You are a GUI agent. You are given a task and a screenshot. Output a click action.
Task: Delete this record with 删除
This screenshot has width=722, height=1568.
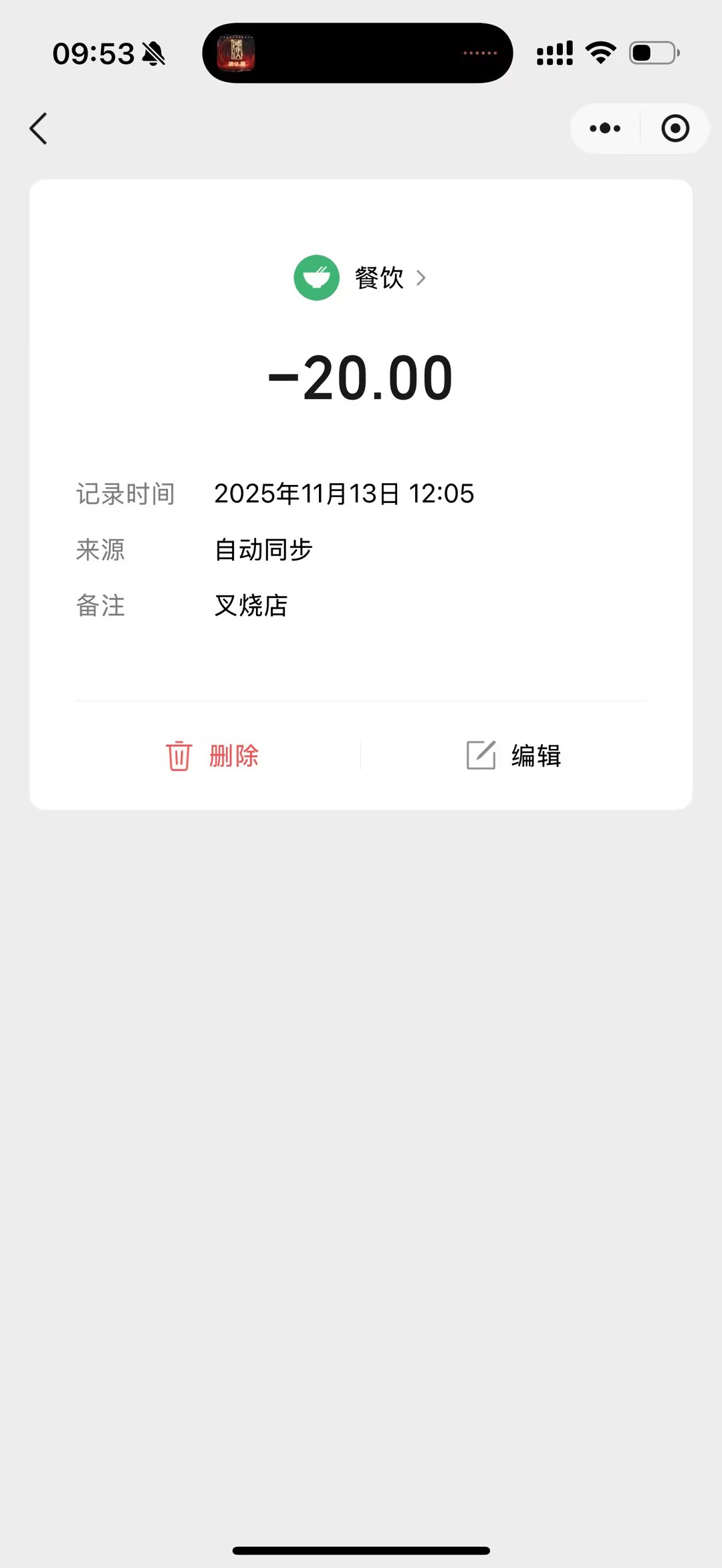coord(213,756)
